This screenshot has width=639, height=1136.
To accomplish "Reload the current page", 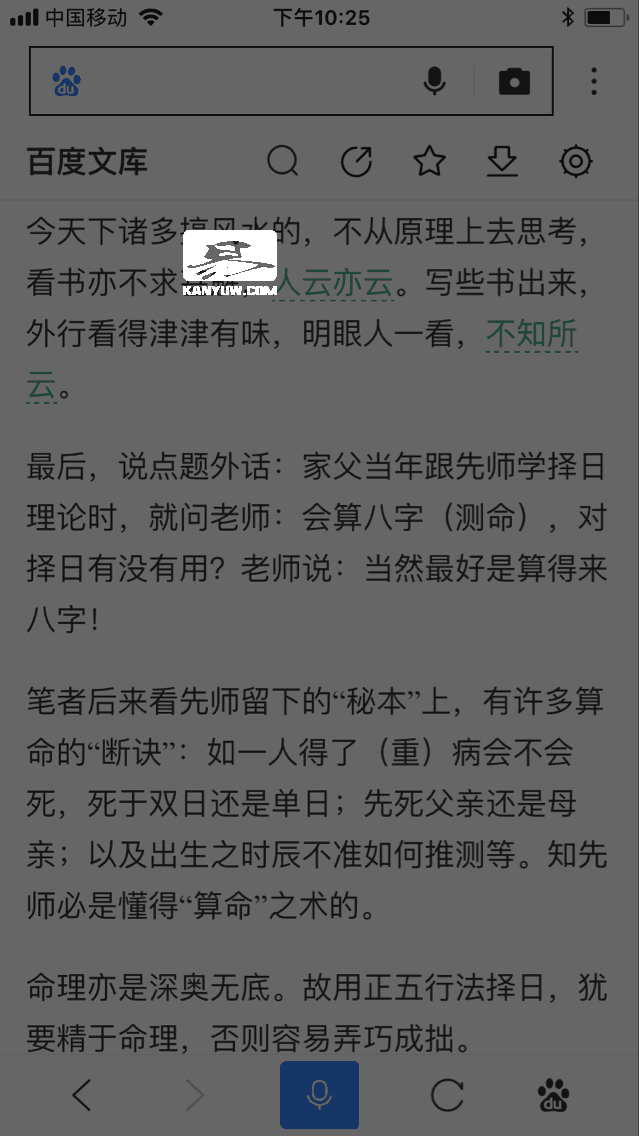I will [447, 1094].
